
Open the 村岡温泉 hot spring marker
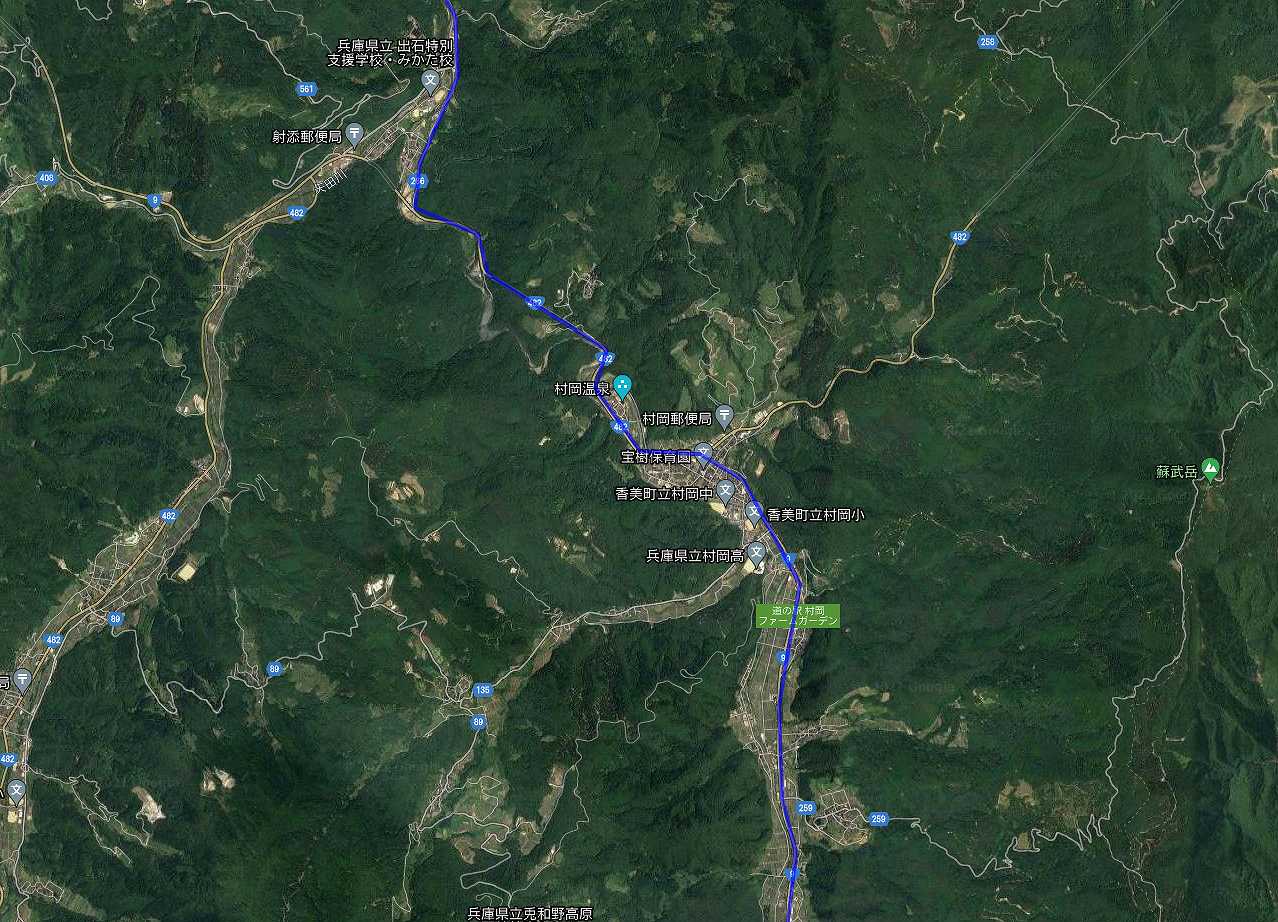tap(623, 384)
